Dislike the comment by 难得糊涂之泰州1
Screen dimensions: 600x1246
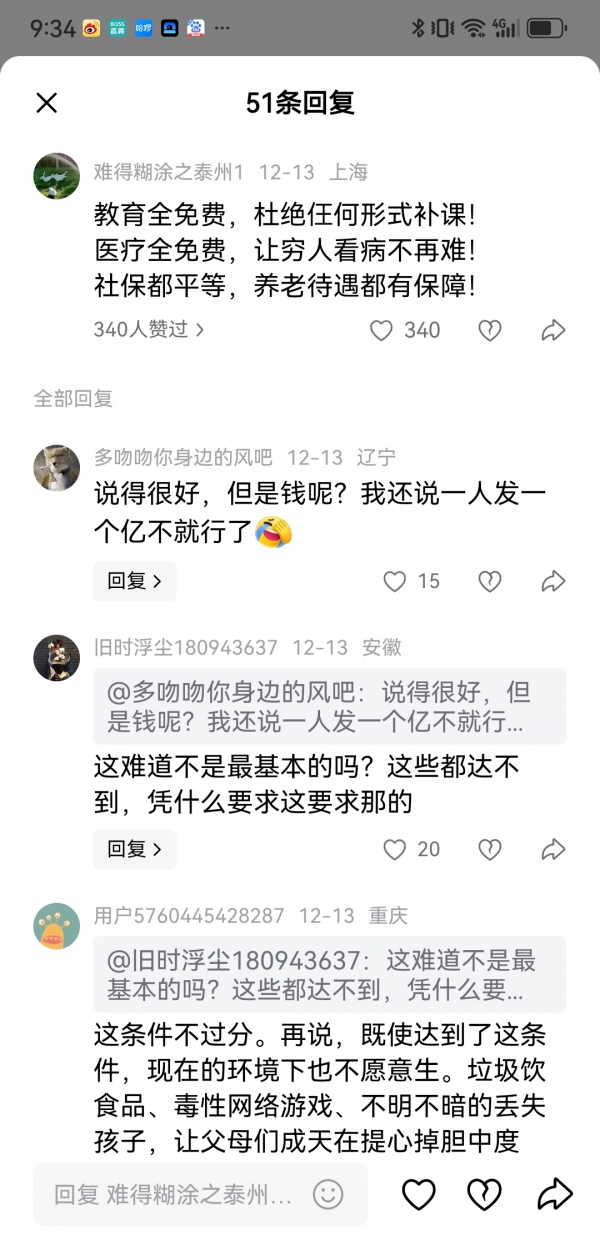tap(489, 330)
